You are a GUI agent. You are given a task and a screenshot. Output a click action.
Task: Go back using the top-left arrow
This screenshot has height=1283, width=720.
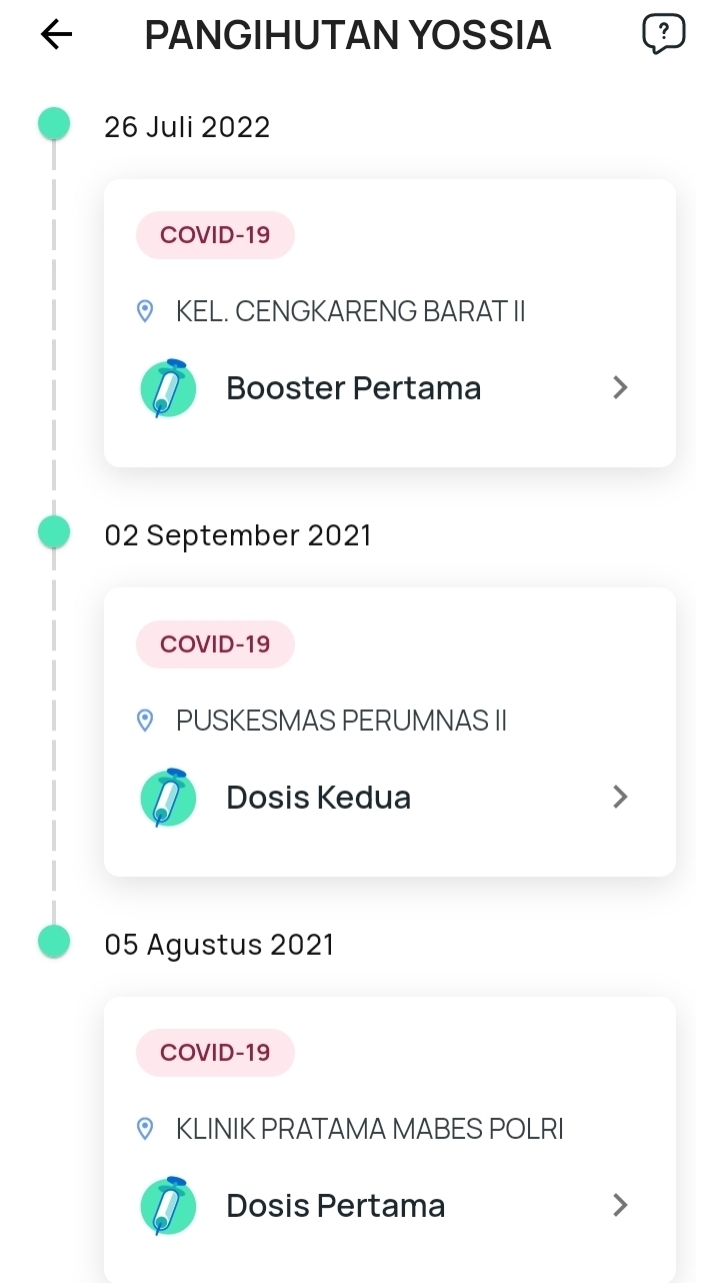(56, 35)
